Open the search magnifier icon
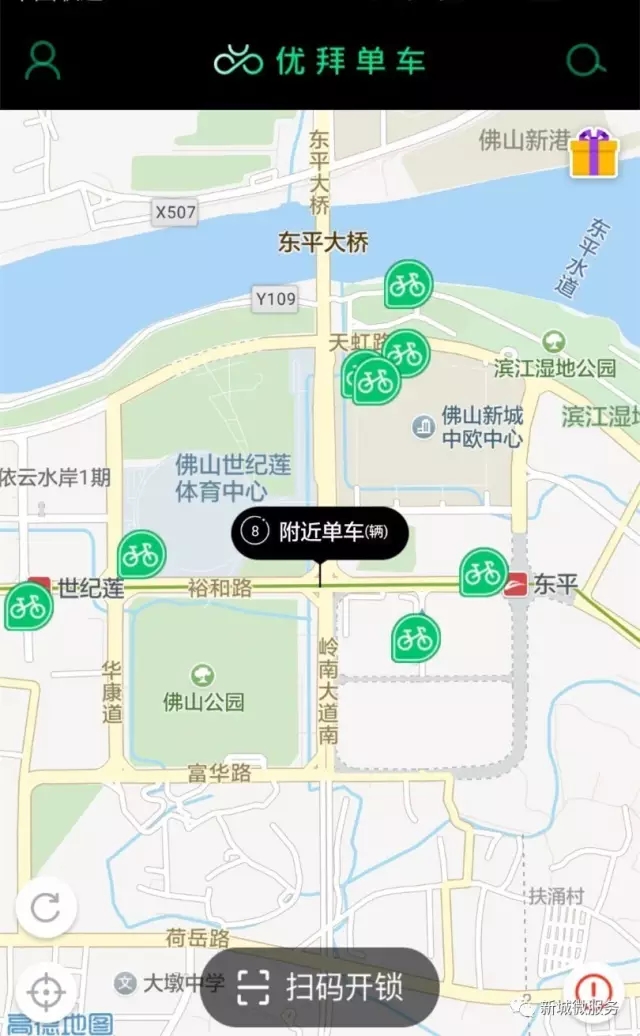 (586, 61)
